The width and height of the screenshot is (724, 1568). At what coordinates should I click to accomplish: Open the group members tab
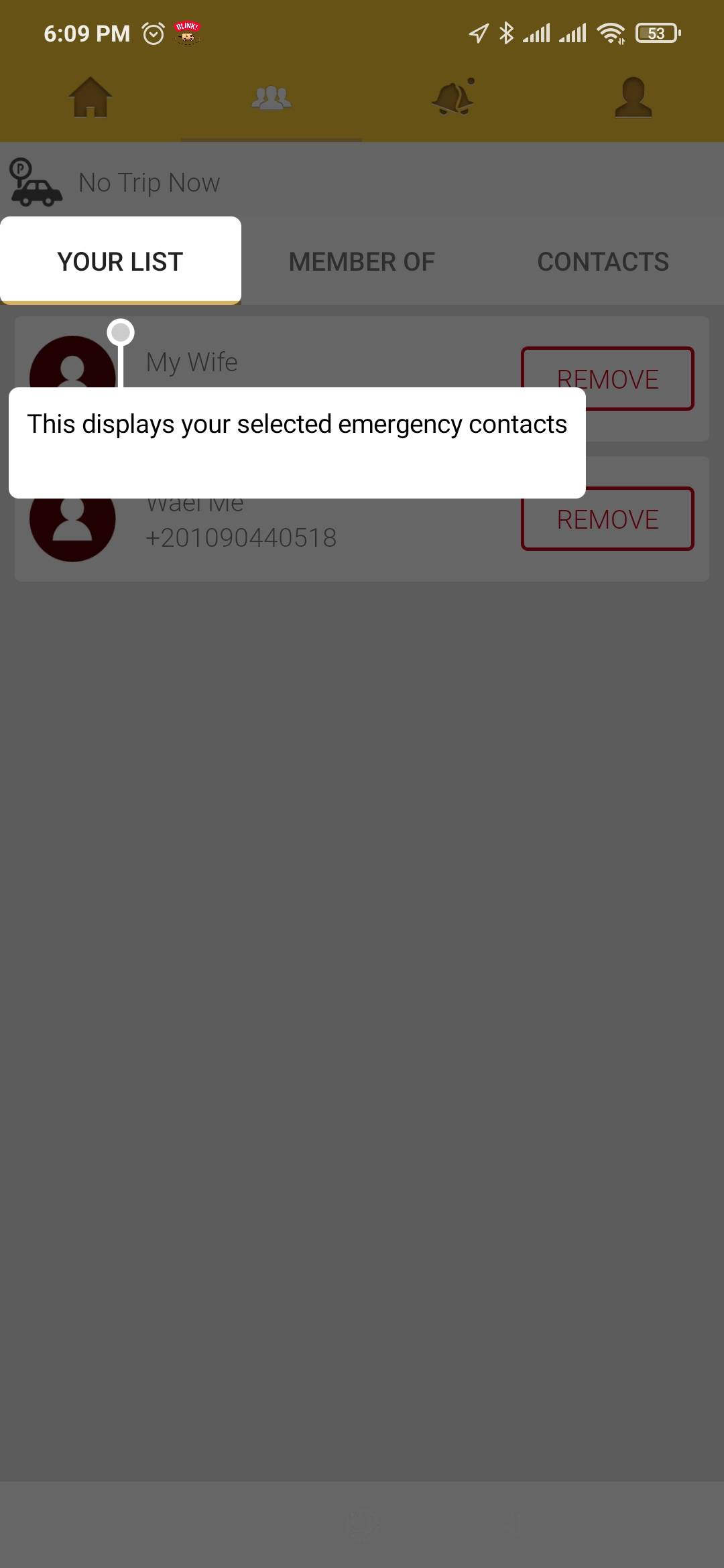(271, 98)
